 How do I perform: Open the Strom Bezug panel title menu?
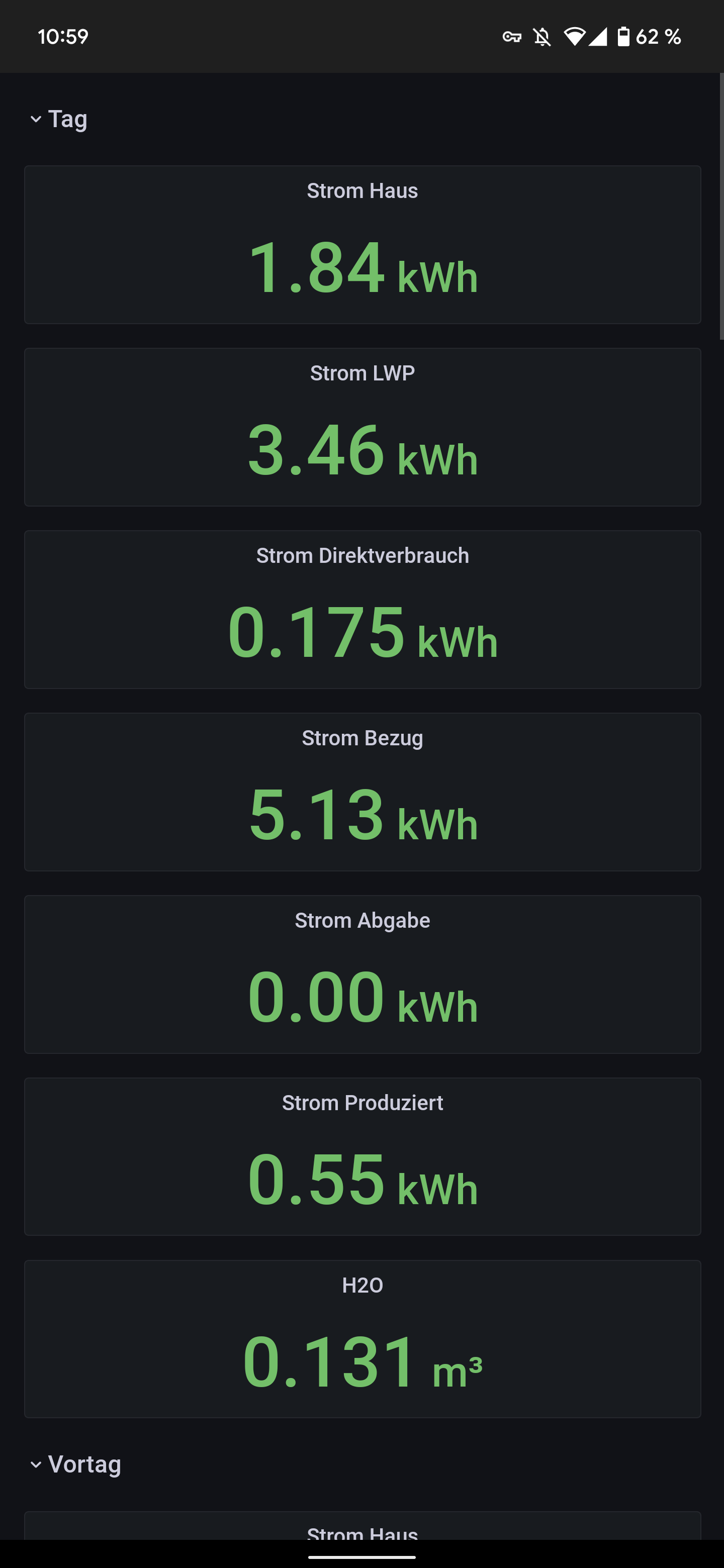coord(363,738)
